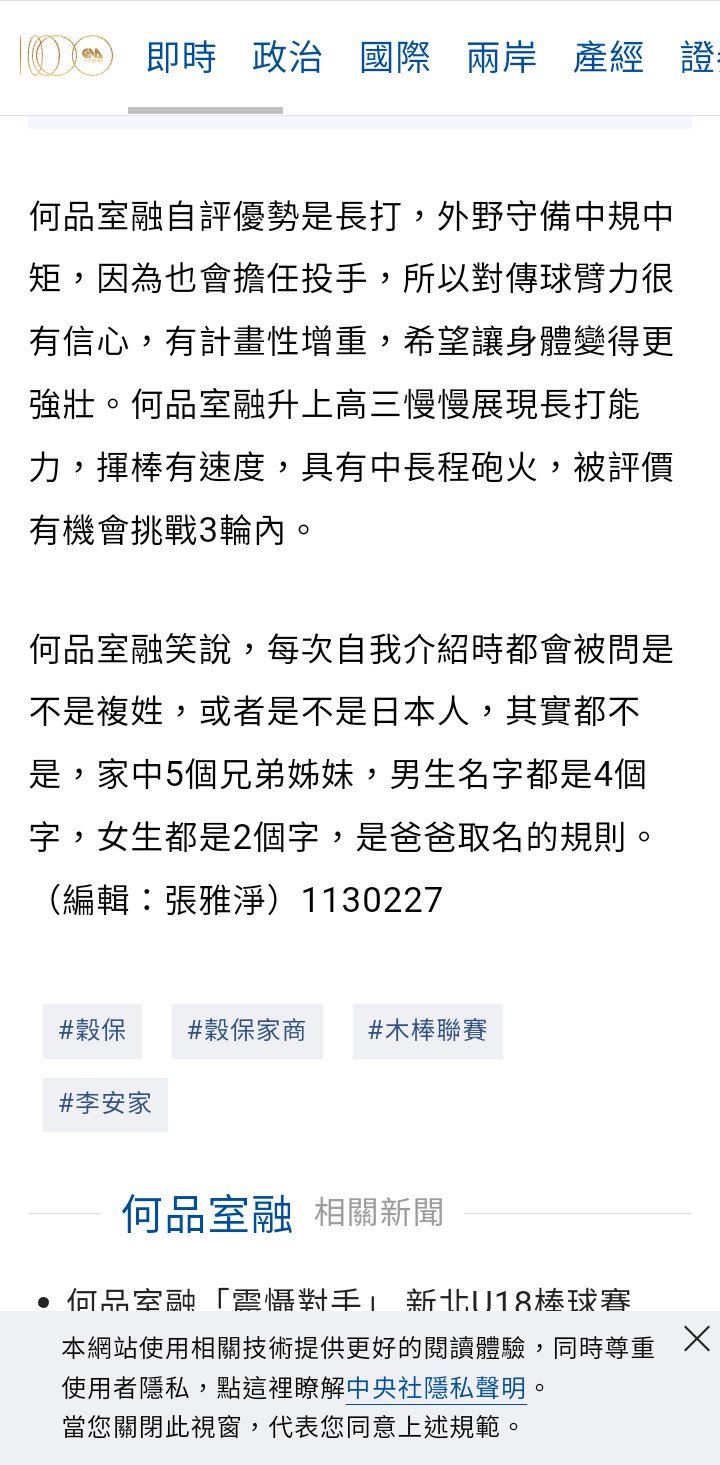Image resolution: width=720 pixels, height=1465 pixels.
Task: Dismiss the privacy notice banner
Action: pyautogui.click(x=697, y=1339)
